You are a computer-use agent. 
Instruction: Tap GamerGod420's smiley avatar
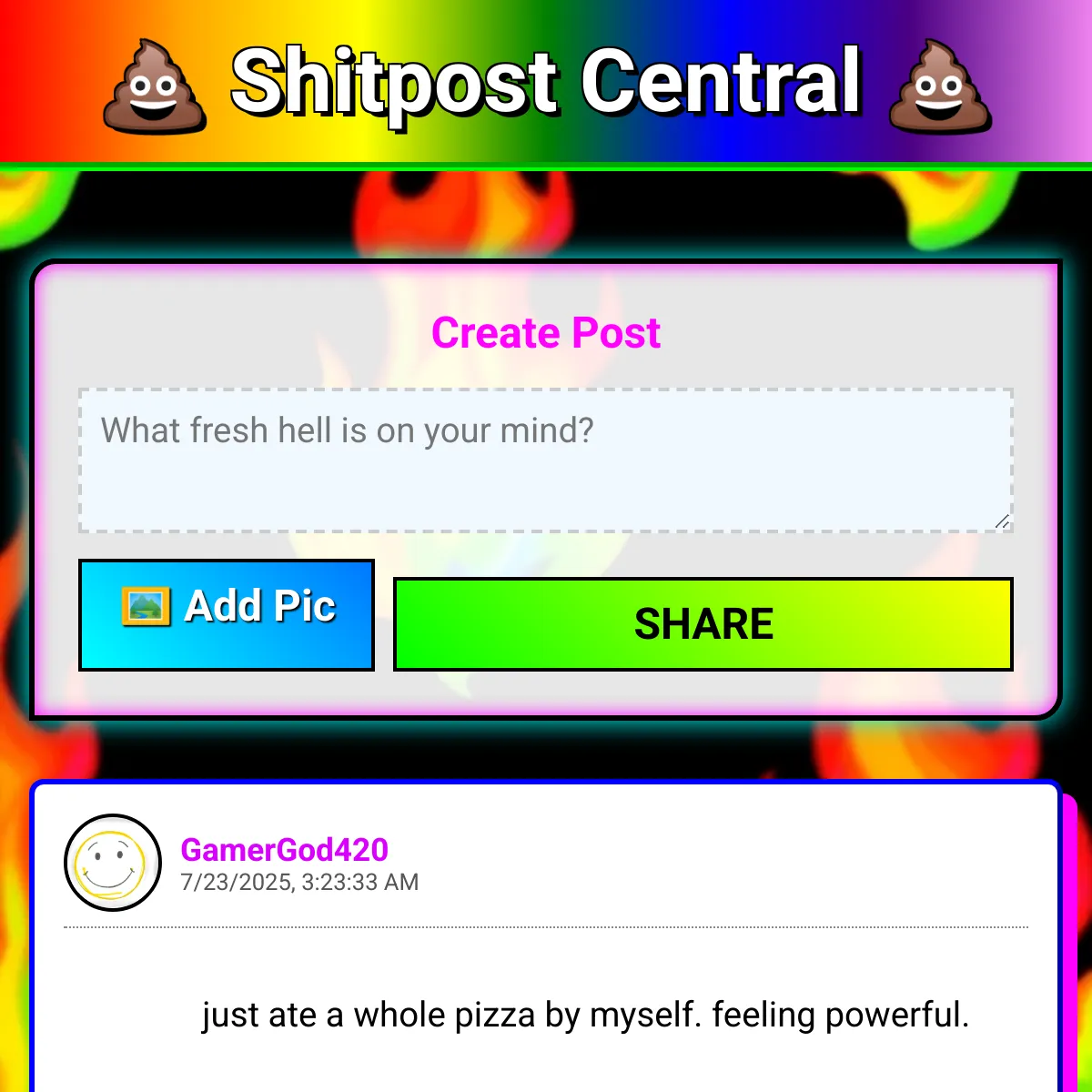click(113, 863)
